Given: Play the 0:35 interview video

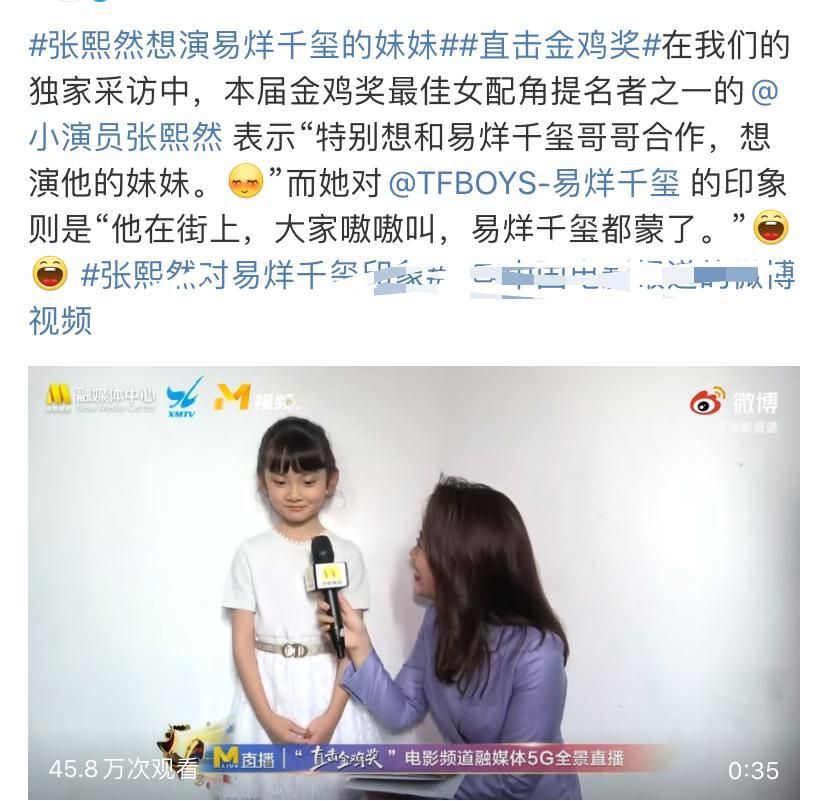Looking at the screenshot, I should pos(413,580).
